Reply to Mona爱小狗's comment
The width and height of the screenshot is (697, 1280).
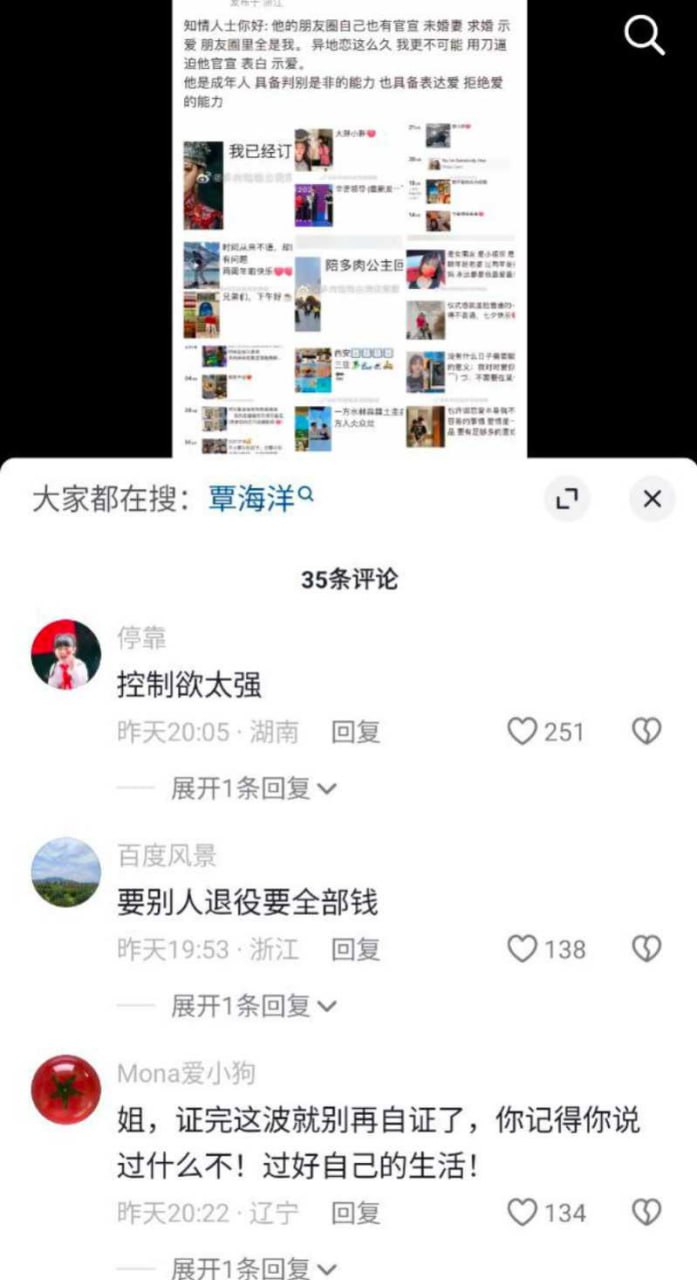[356, 1213]
